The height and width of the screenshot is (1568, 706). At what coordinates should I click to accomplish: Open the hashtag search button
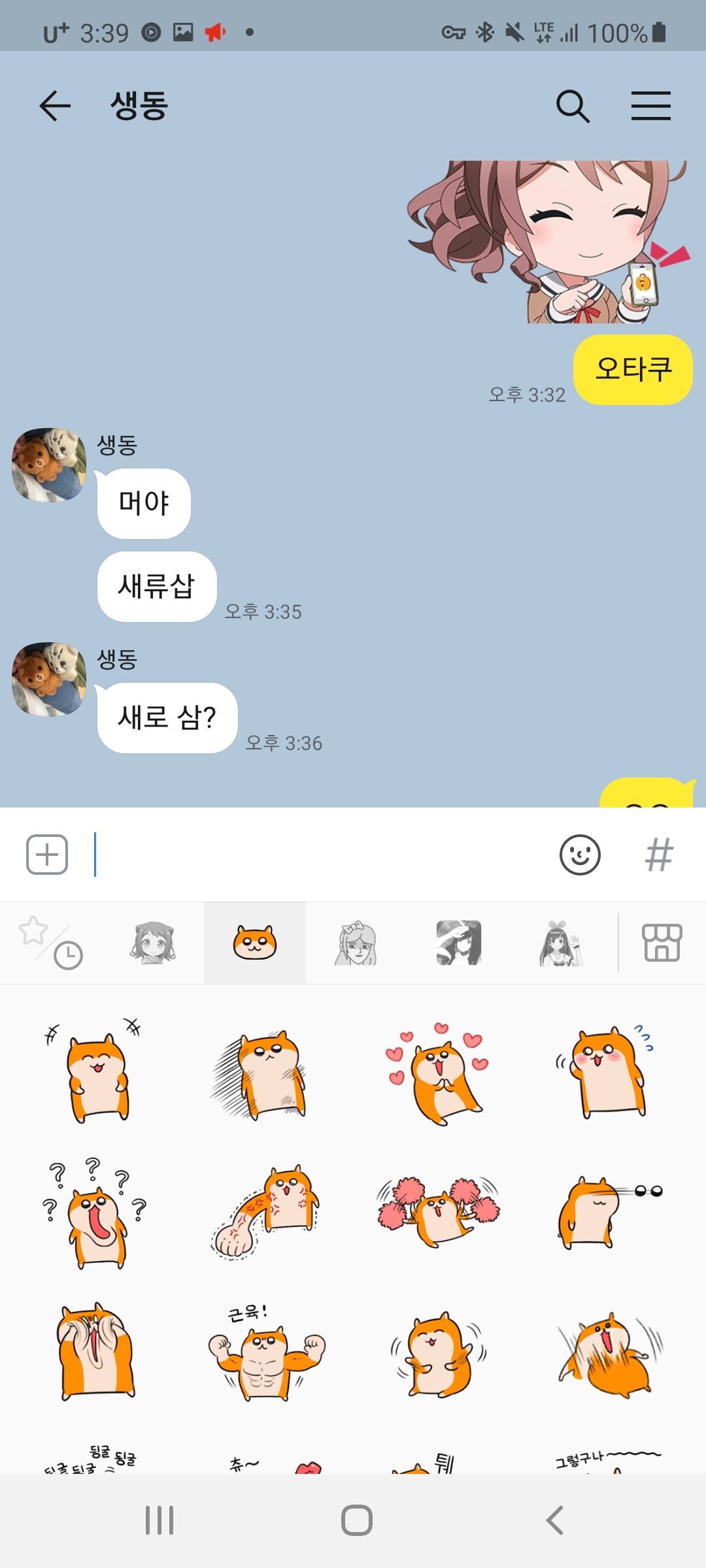(x=659, y=855)
